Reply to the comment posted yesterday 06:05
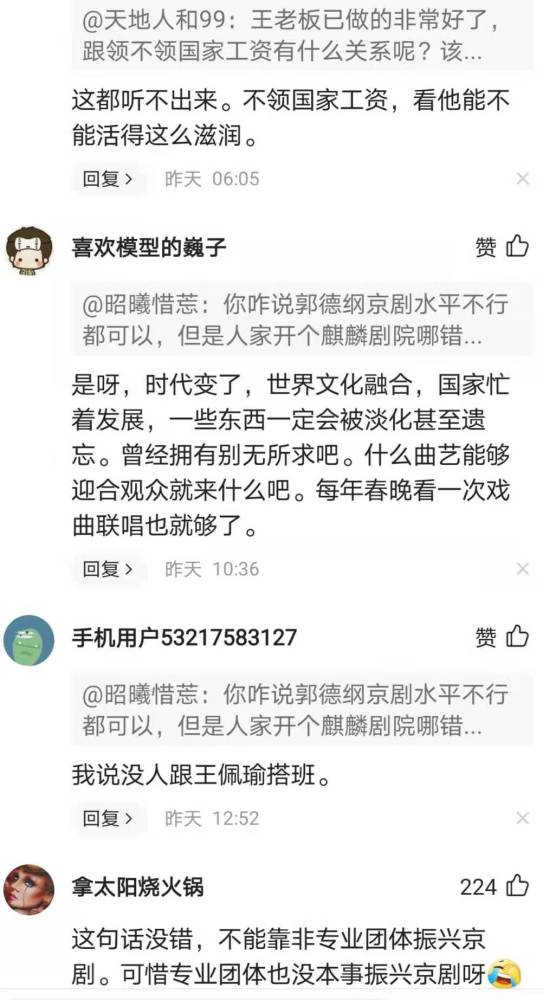The image size is (543, 1000). [x=108, y=179]
